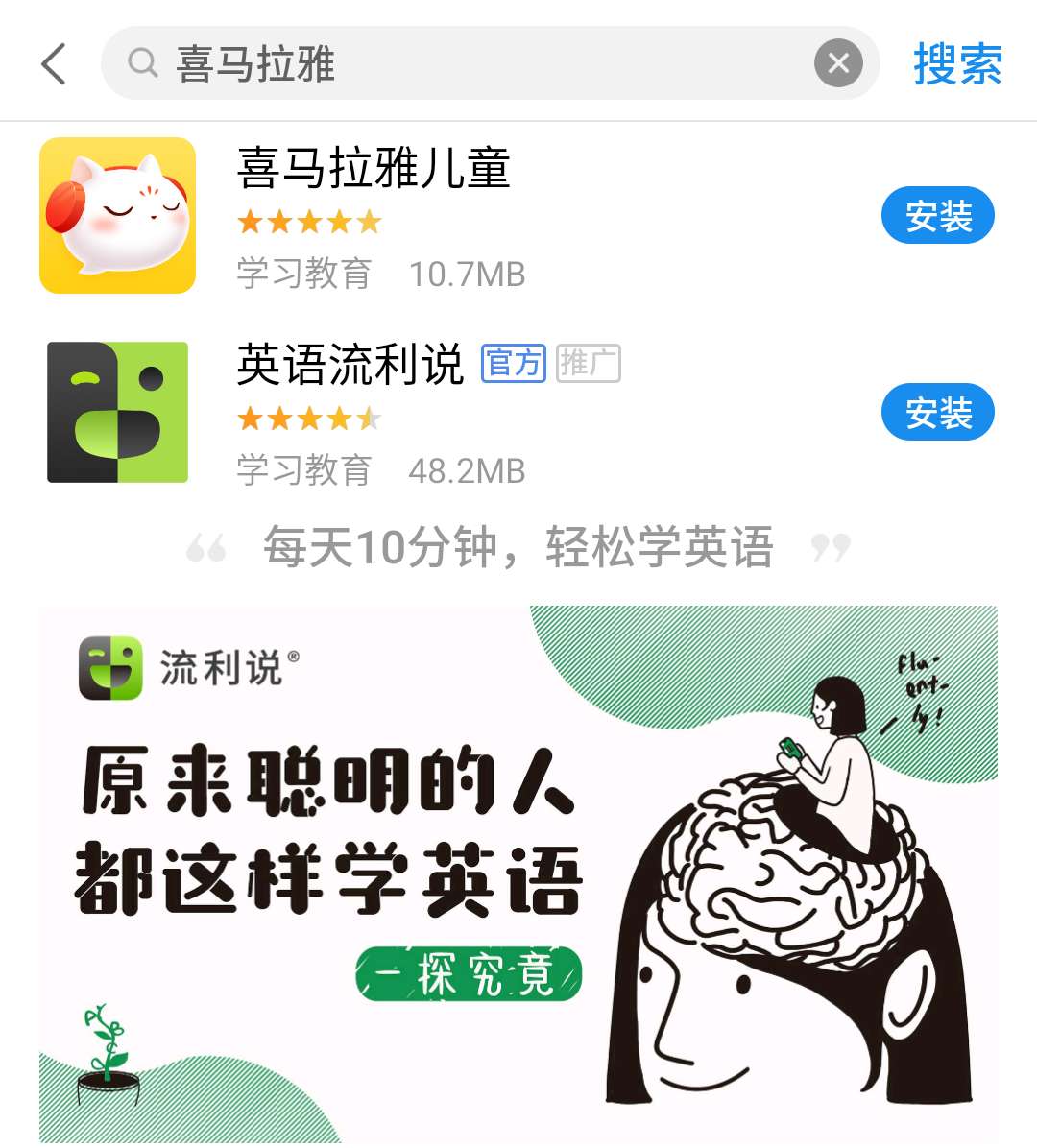Clear the search text with the X icon
The image size is (1037, 1148).
[838, 64]
